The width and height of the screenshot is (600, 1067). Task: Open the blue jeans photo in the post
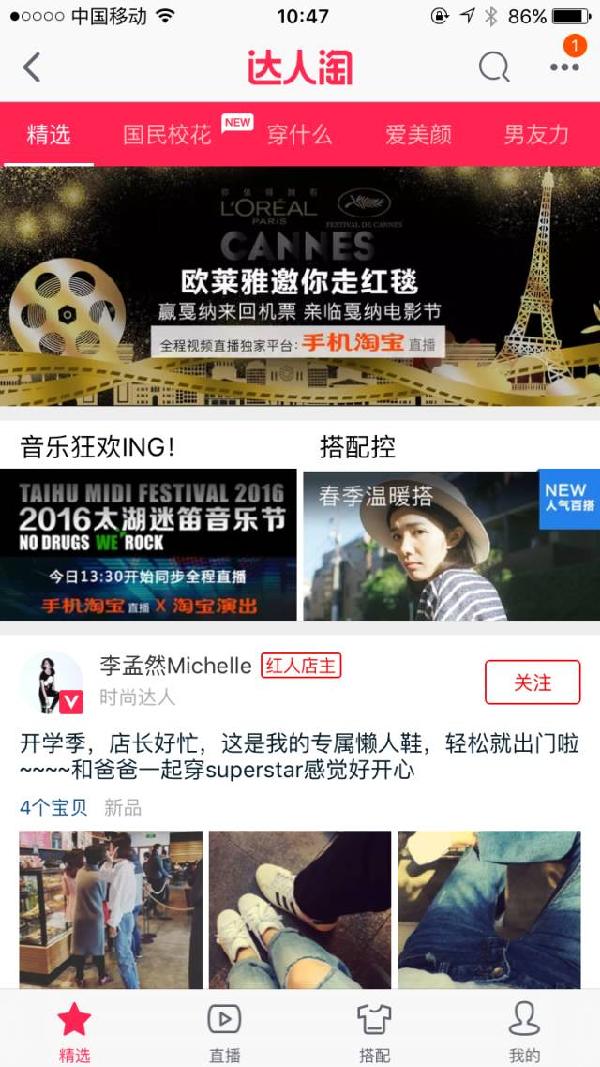(x=489, y=909)
